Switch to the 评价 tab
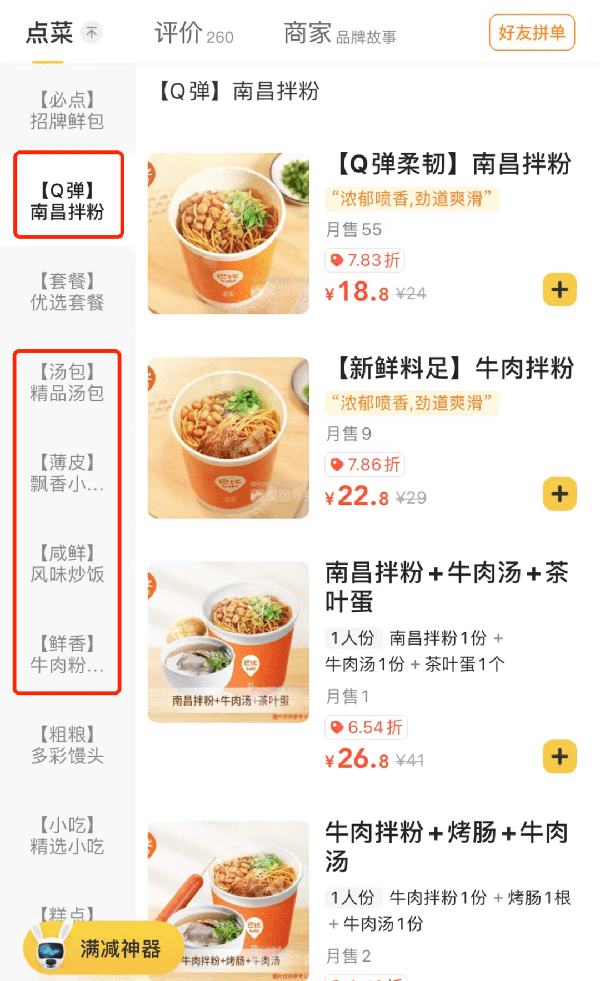 (193, 33)
